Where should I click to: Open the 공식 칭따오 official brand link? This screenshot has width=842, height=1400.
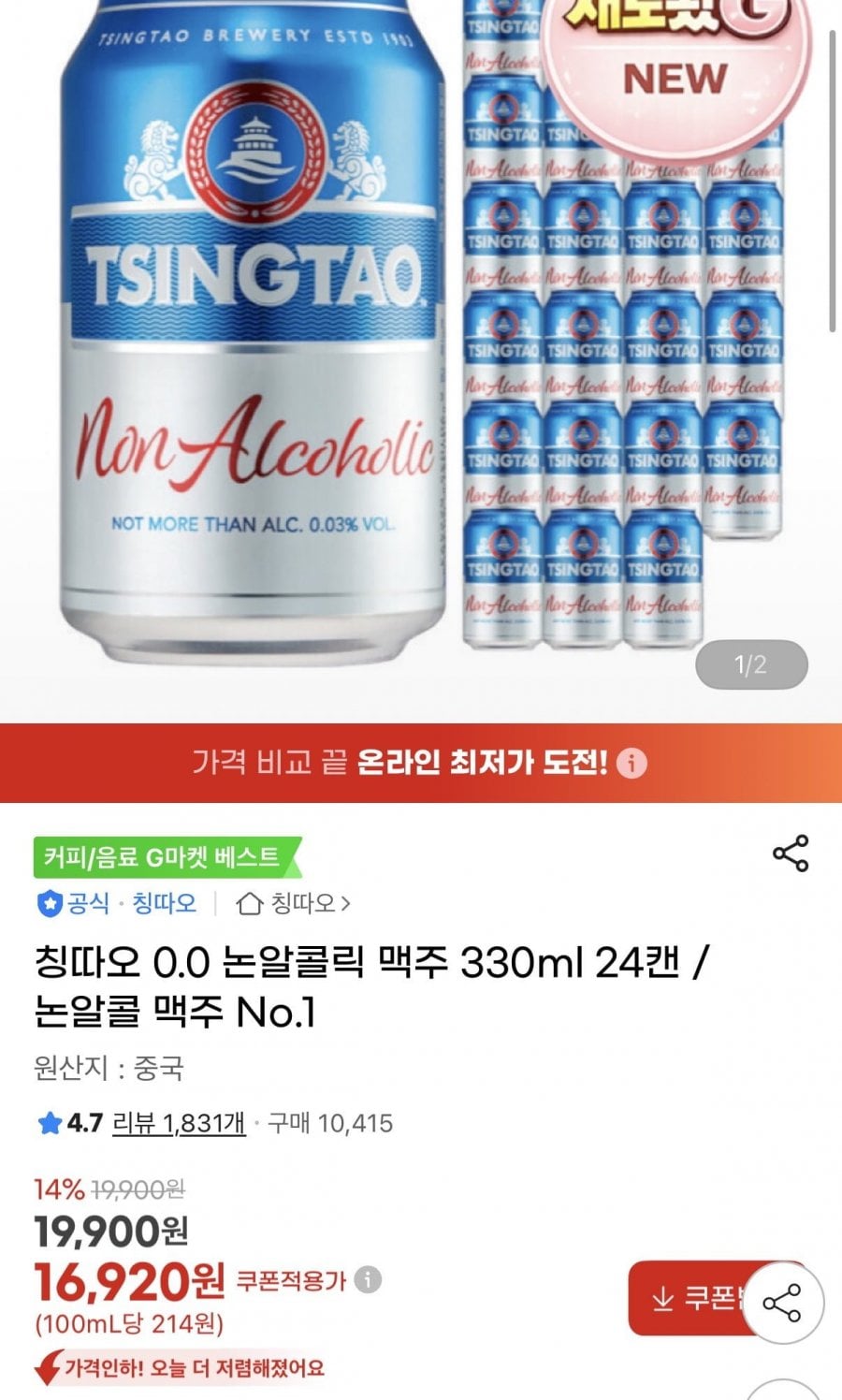click(117, 903)
